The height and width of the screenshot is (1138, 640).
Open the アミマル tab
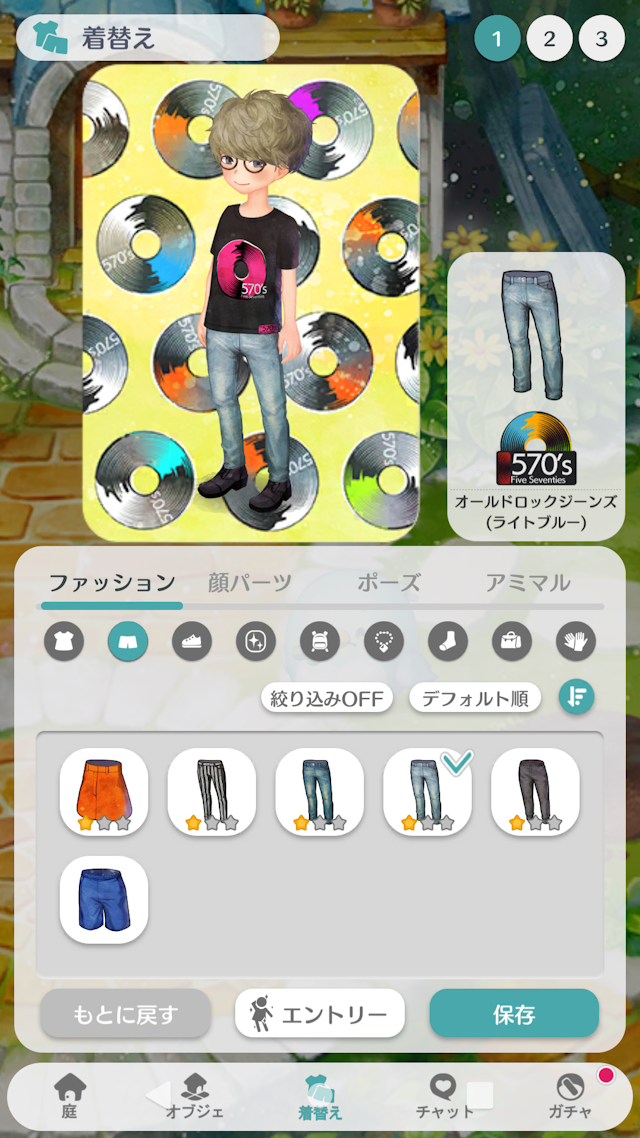[x=528, y=582]
